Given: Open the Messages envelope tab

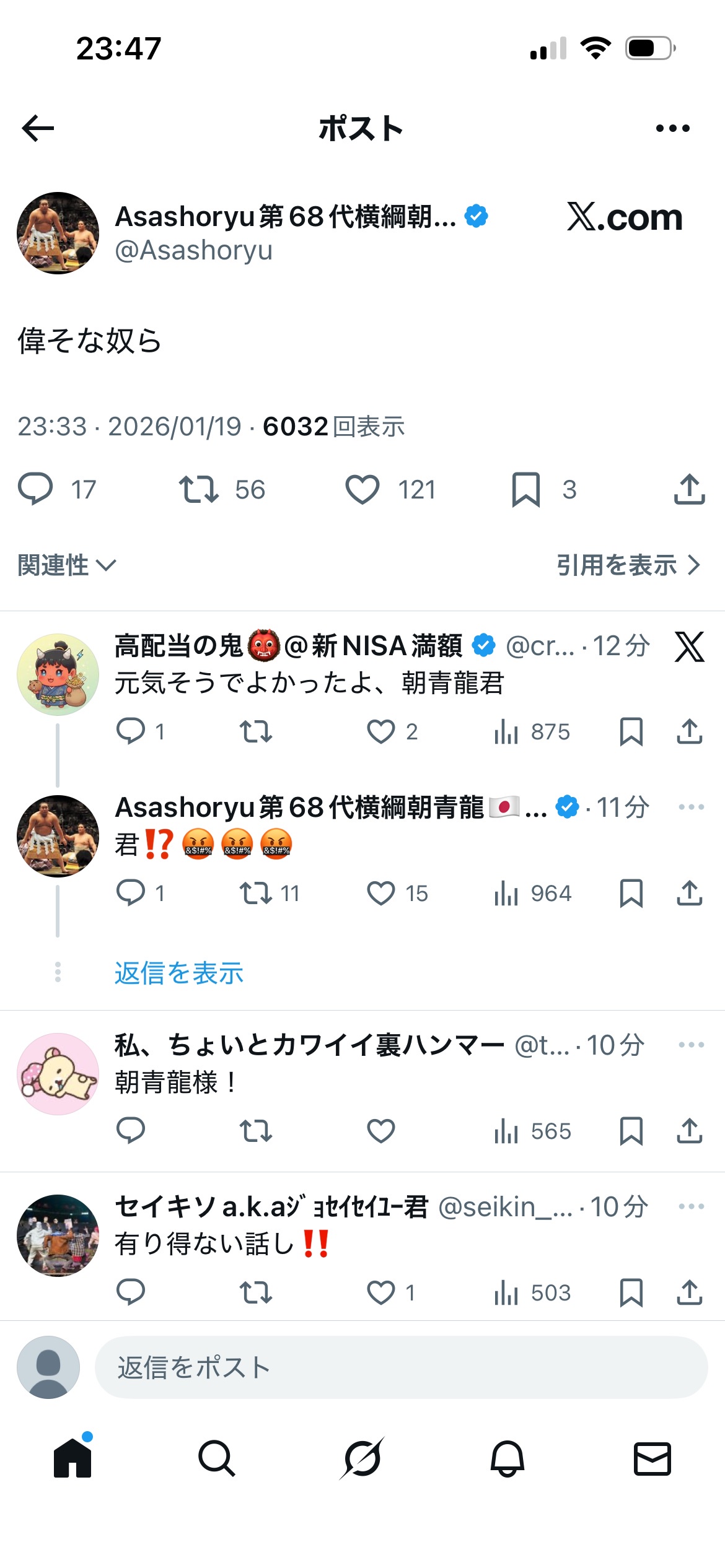Looking at the screenshot, I should coord(652,1458).
